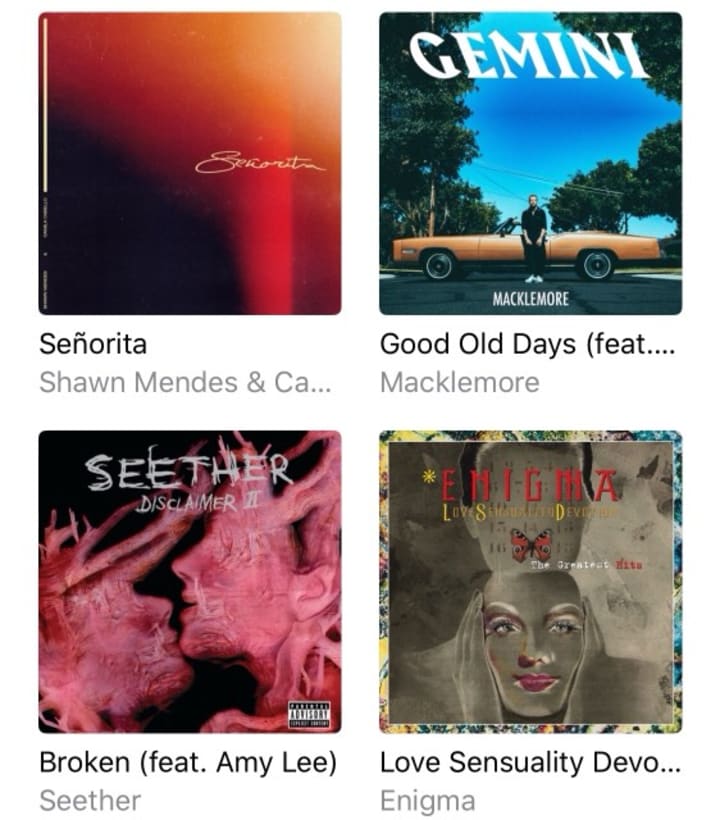
Task: Open Love Sensuality Devotion by Enigma
Action: click(530, 582)
